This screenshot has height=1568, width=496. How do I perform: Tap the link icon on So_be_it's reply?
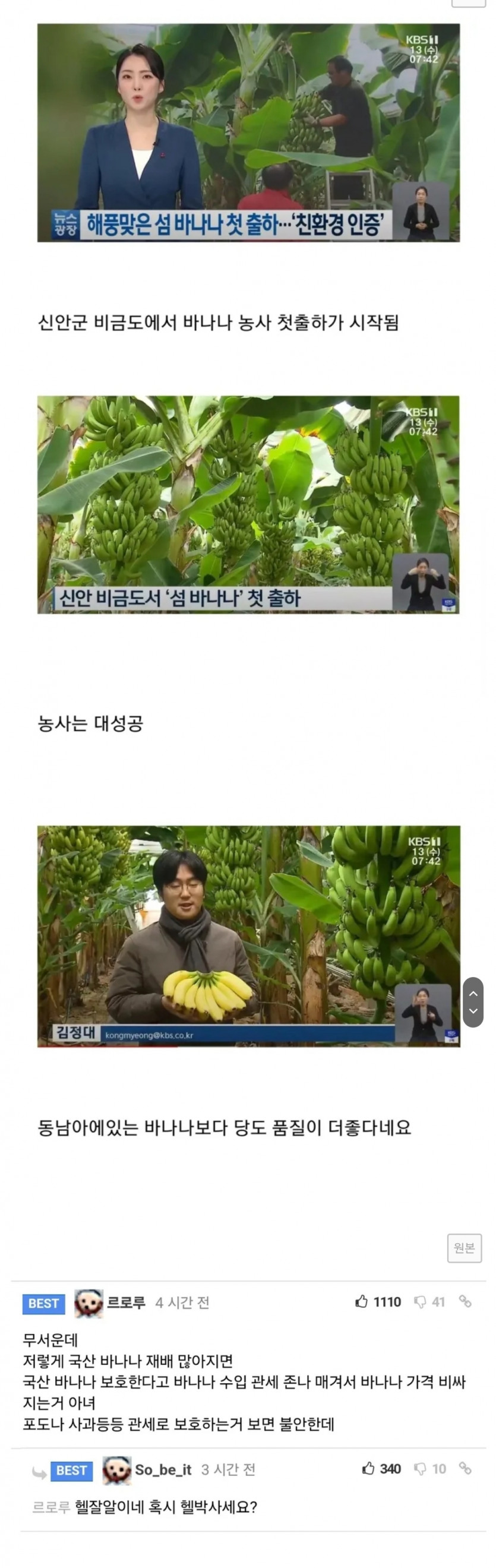coord(465,1468)
